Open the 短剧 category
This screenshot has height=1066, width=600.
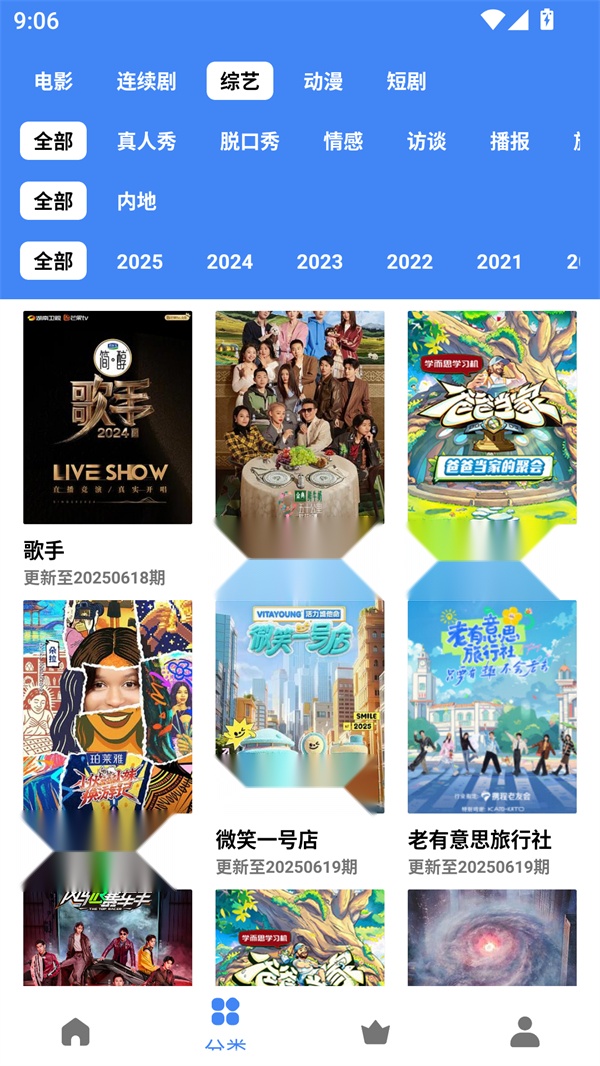click(x=406, y=81)
